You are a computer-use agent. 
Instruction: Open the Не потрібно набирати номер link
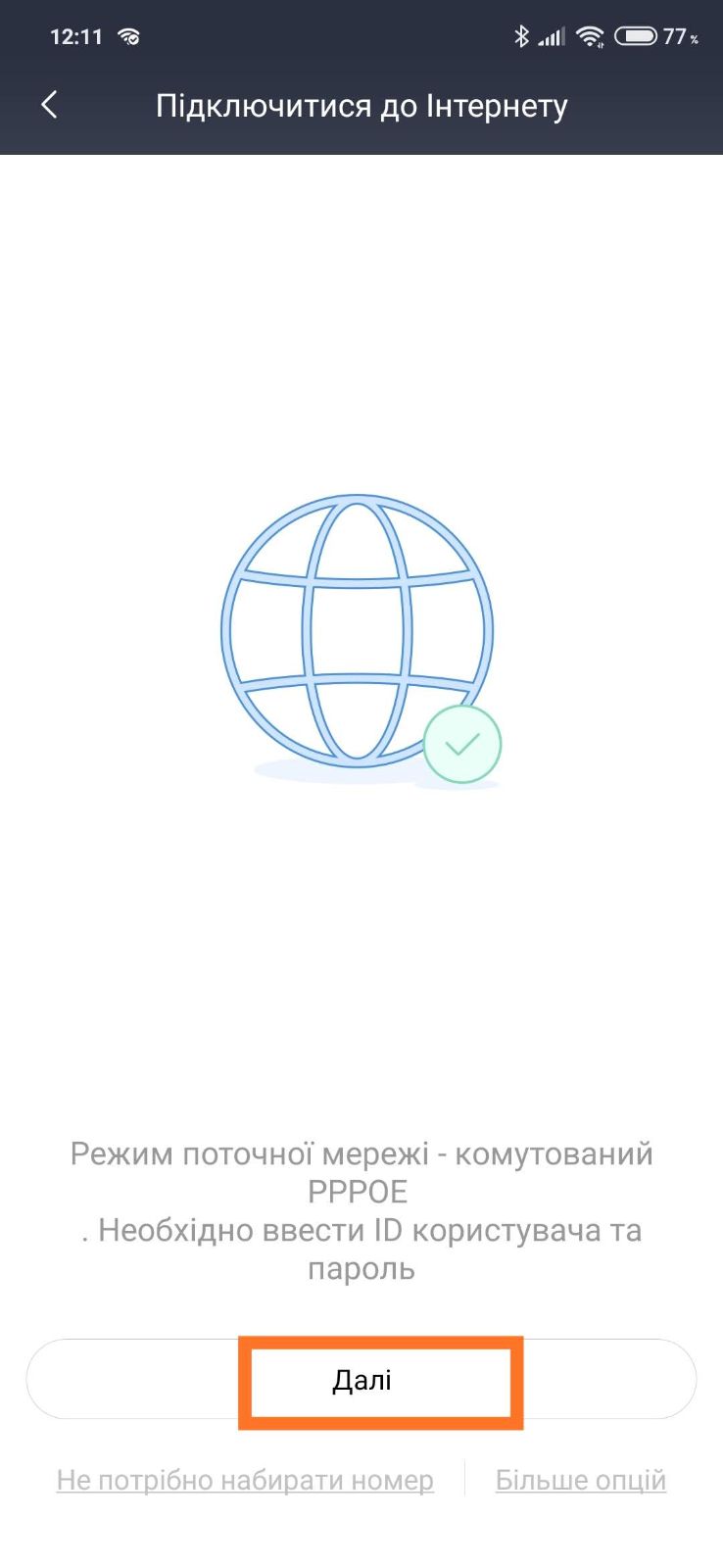[245, 1480]
